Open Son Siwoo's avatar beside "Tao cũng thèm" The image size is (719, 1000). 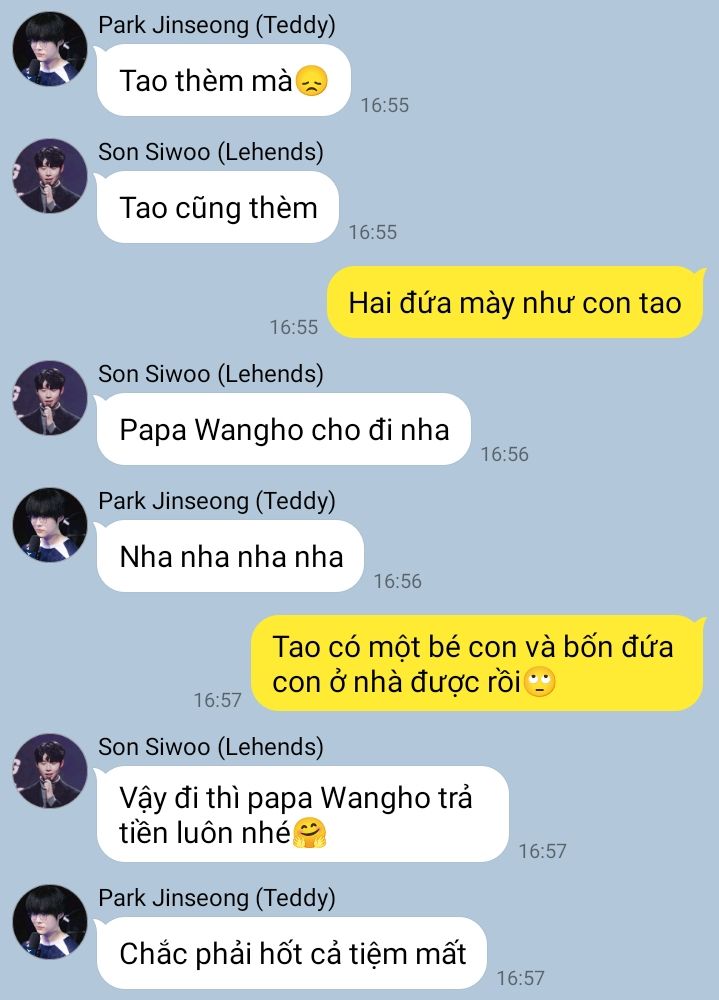tap(48, 176)
